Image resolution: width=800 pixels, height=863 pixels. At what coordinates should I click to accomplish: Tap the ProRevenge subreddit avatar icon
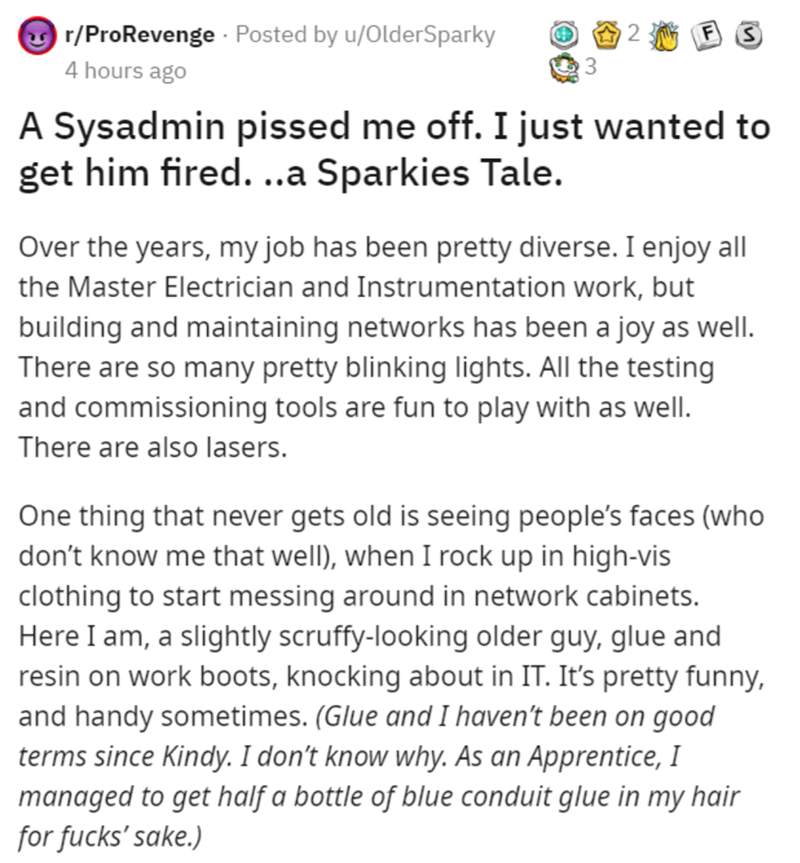tap(36, 36)
